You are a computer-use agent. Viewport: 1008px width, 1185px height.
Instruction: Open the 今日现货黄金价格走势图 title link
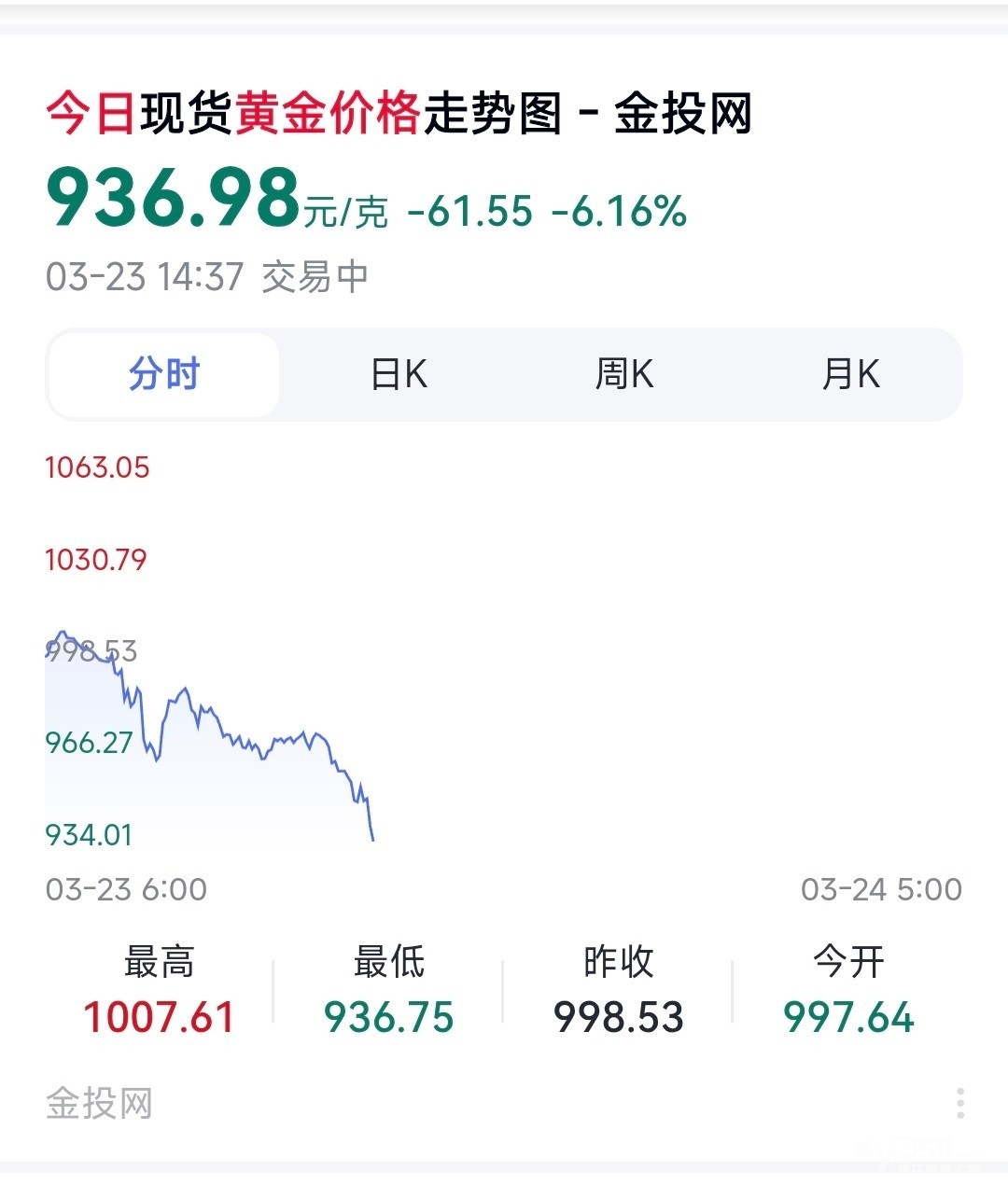pos(399,115)
